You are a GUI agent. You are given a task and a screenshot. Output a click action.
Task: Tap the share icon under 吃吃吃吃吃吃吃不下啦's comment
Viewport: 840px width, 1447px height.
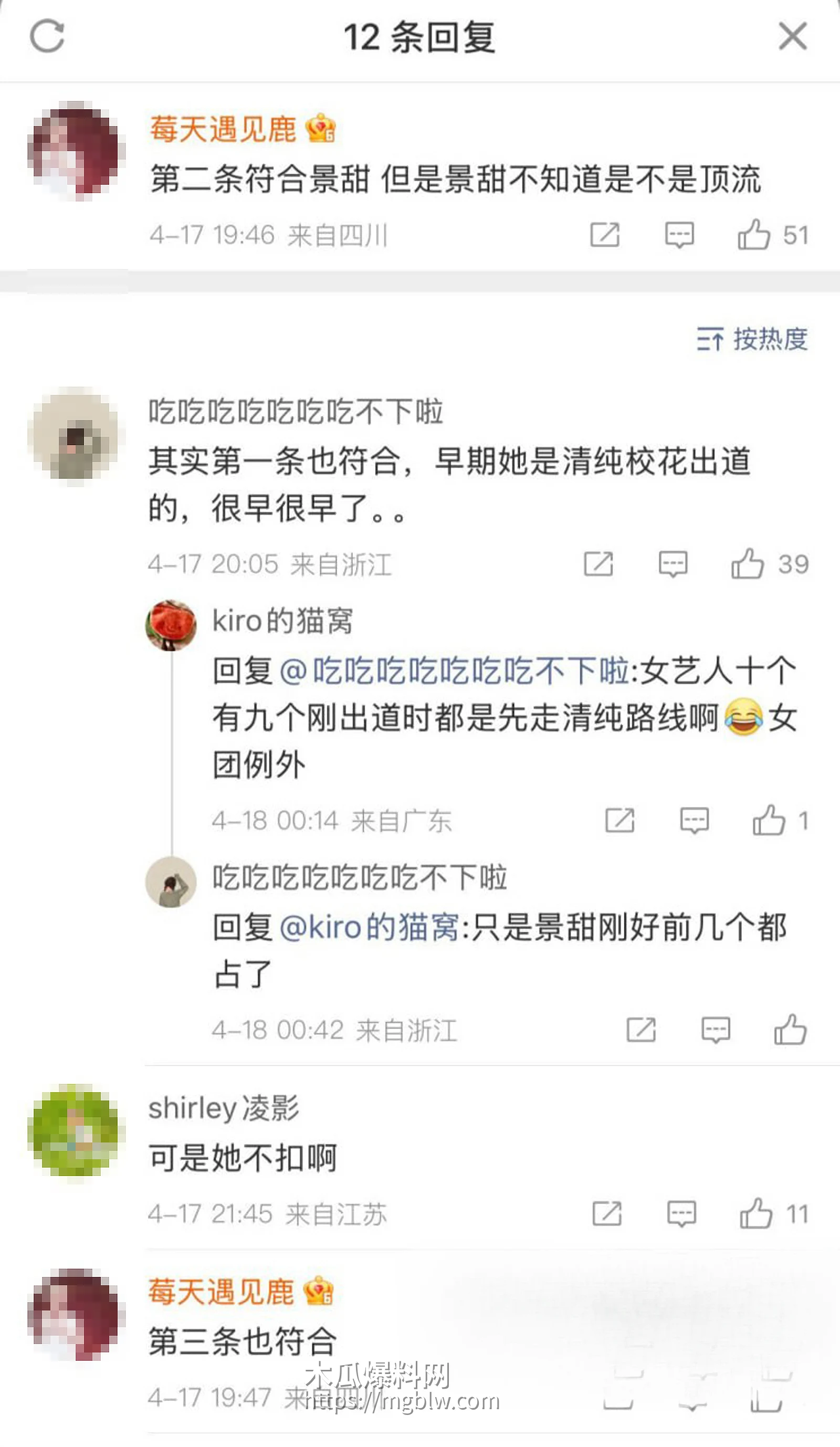coord(600,563)
